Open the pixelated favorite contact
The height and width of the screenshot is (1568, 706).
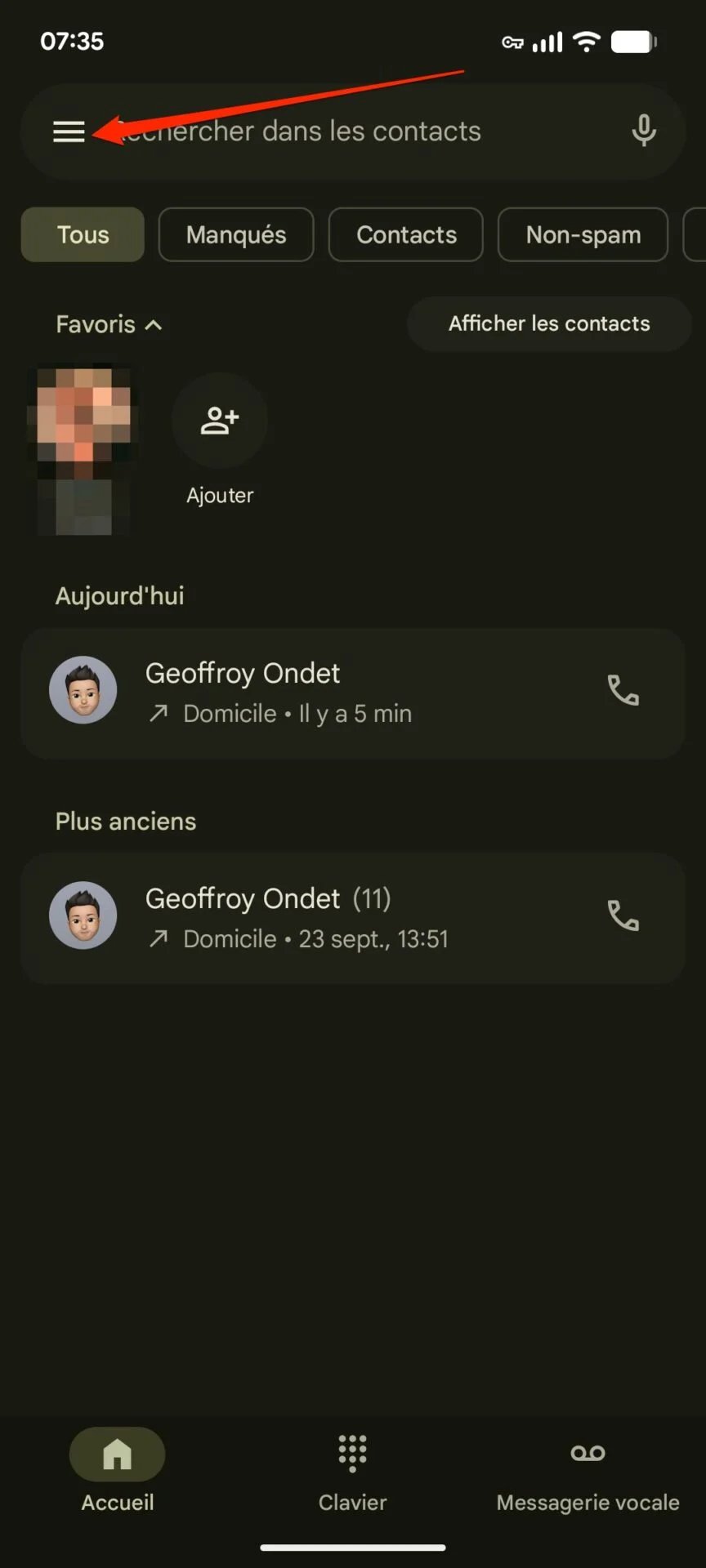tap(83, 449)
